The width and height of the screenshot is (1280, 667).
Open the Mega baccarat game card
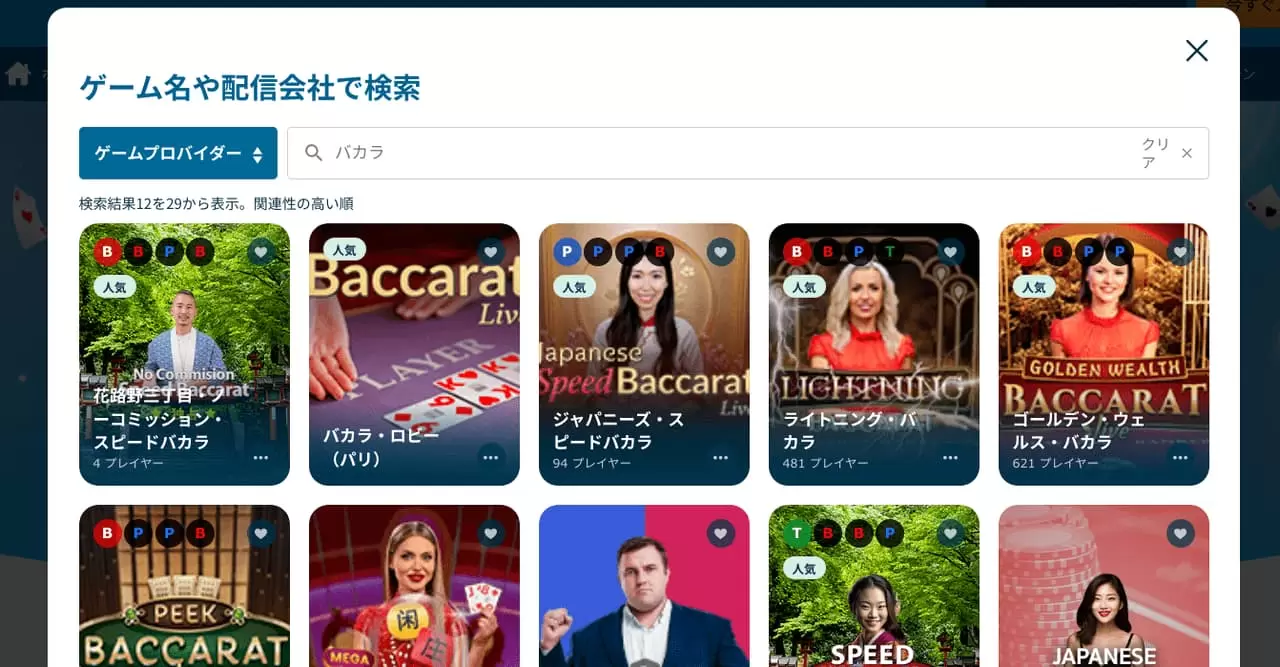[x=414, y=600]
